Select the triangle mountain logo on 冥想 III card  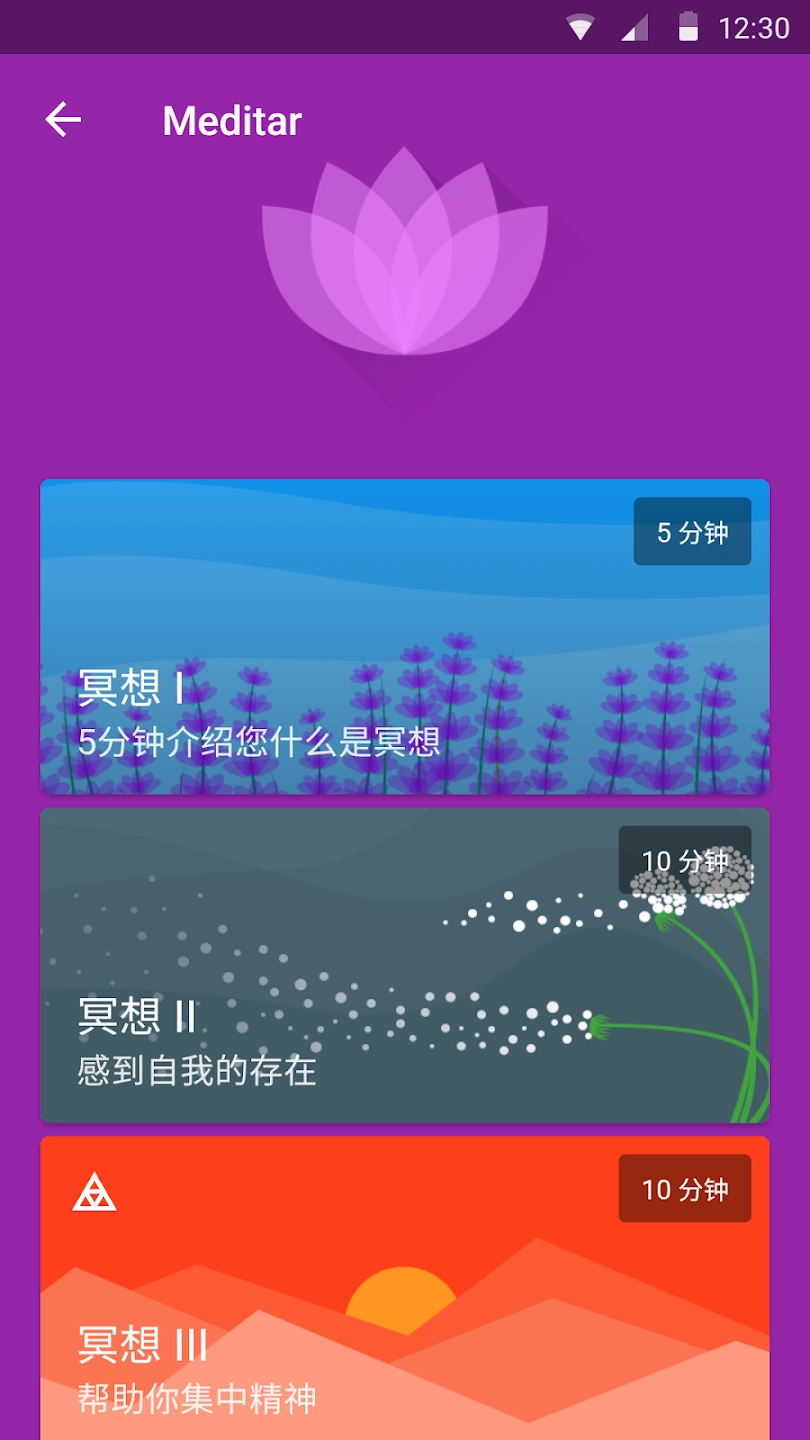(x=95, y=1193)
